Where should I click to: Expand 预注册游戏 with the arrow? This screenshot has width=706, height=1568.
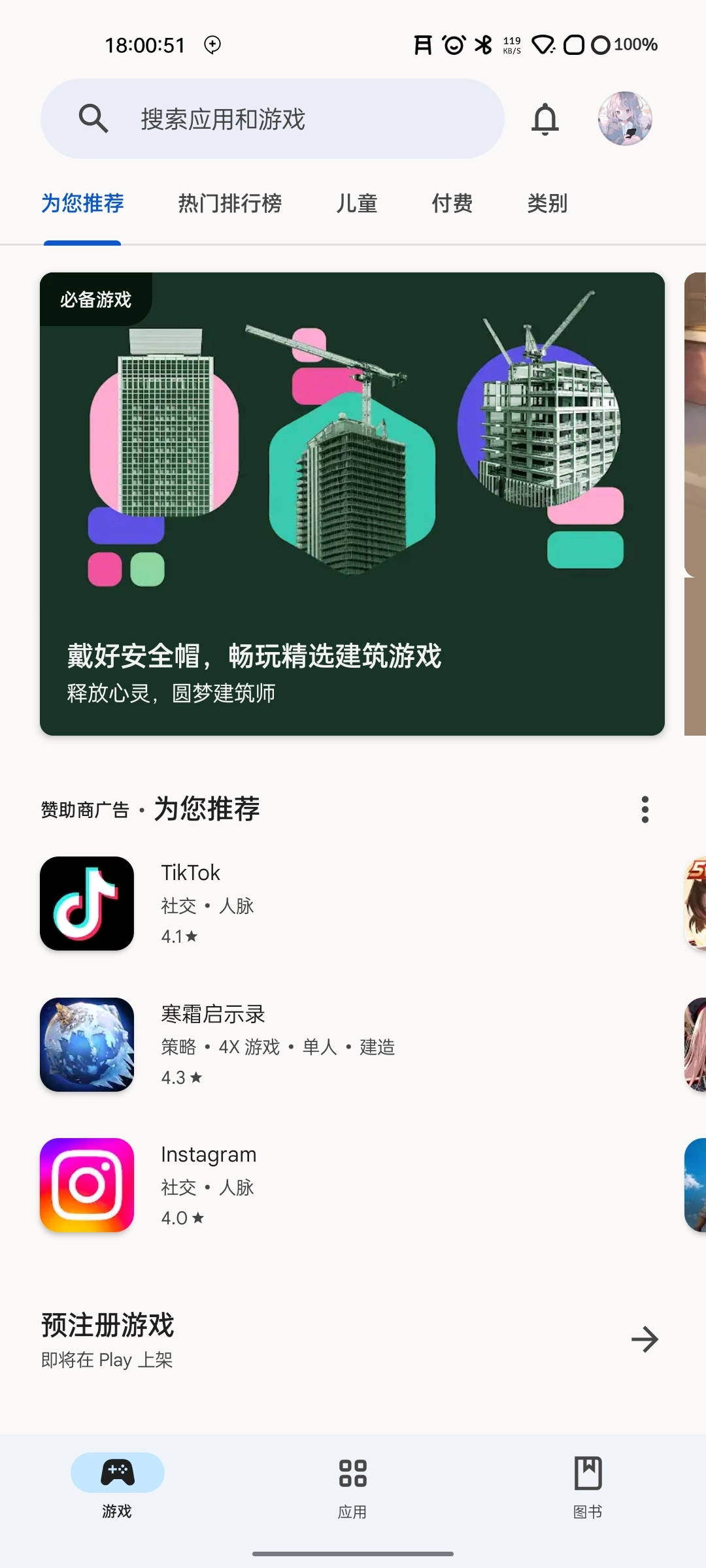tap(644, 1341)
